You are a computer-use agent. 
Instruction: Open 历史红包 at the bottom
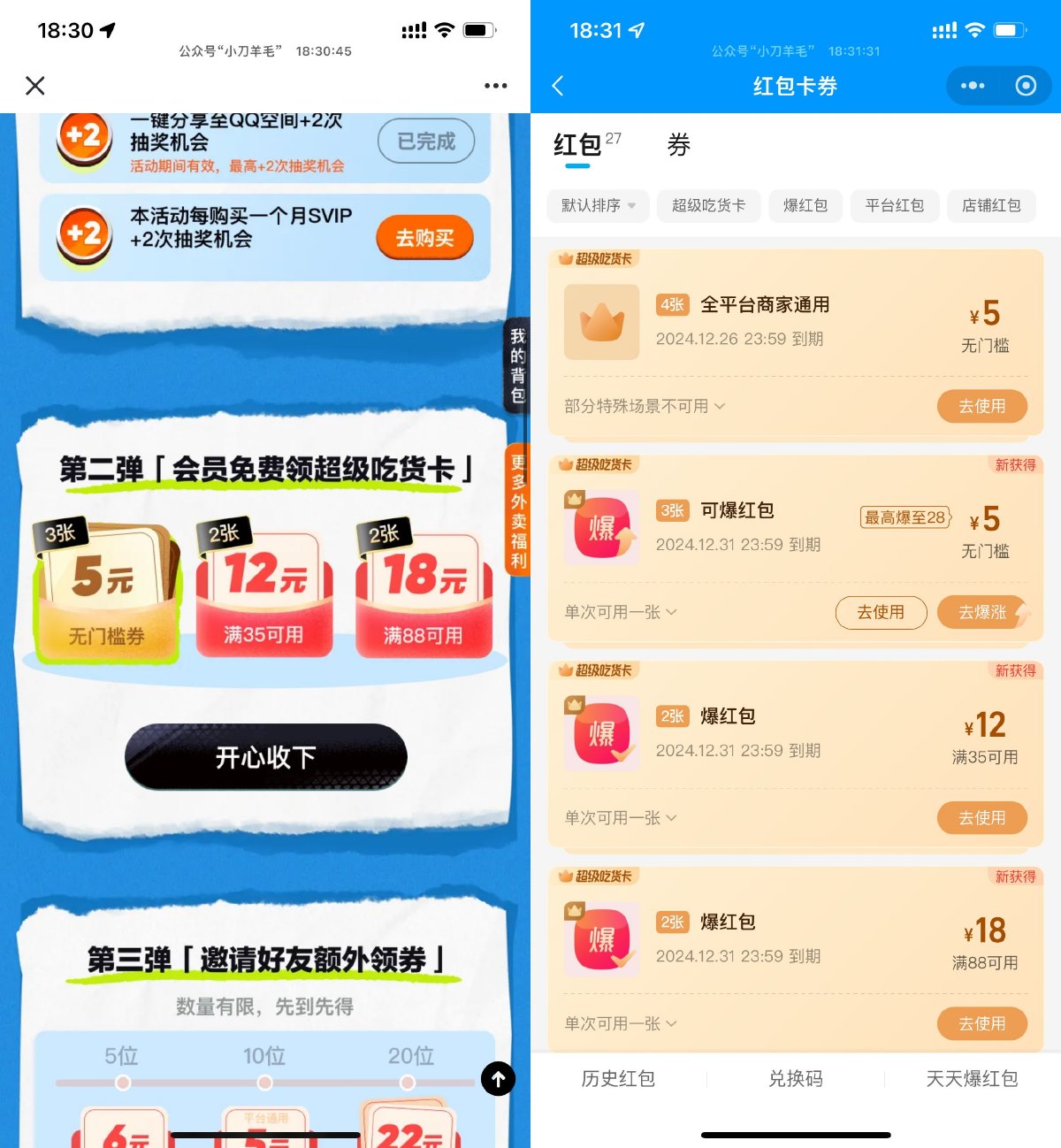pos(618,1078)
